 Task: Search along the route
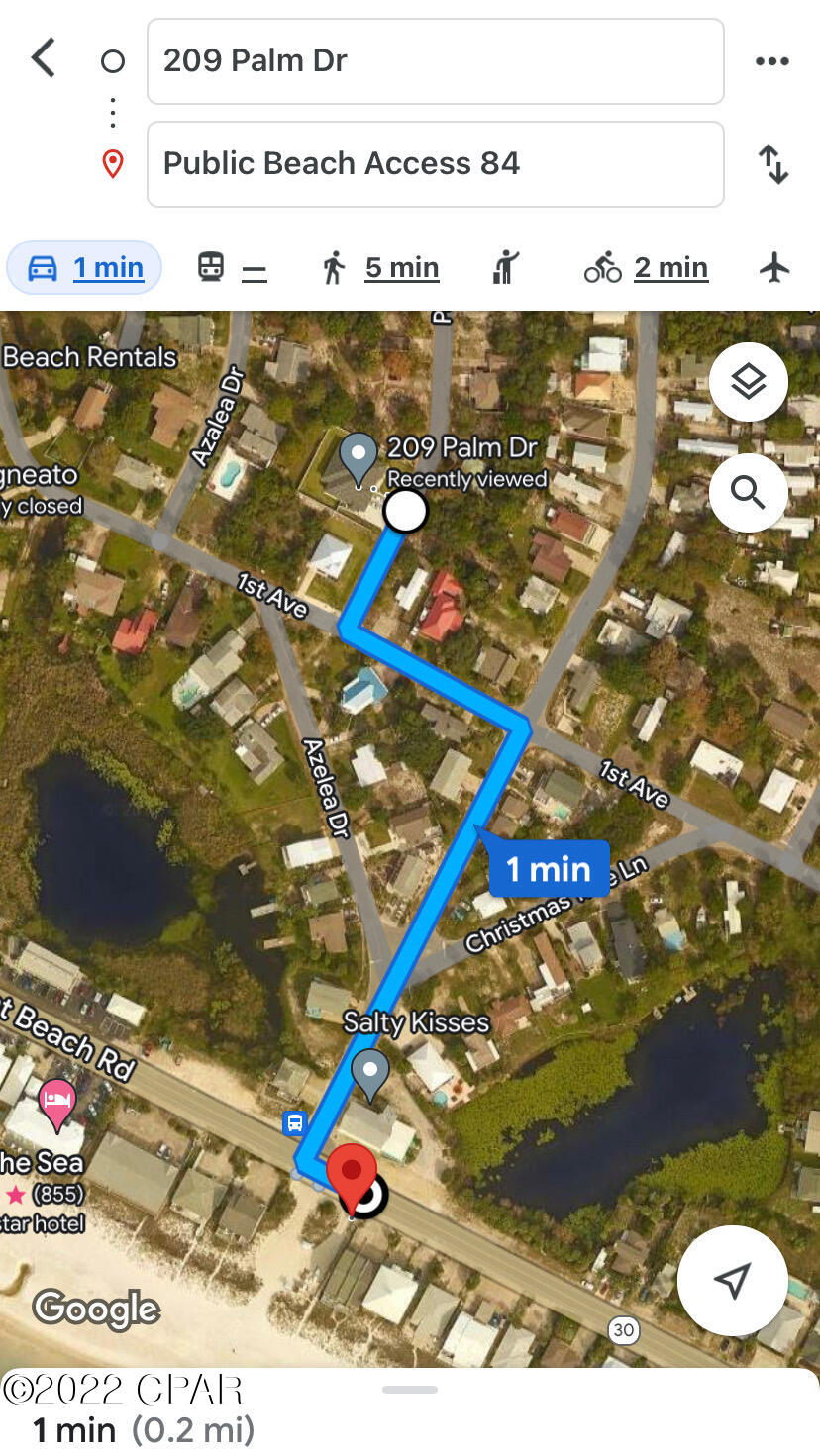748,492
